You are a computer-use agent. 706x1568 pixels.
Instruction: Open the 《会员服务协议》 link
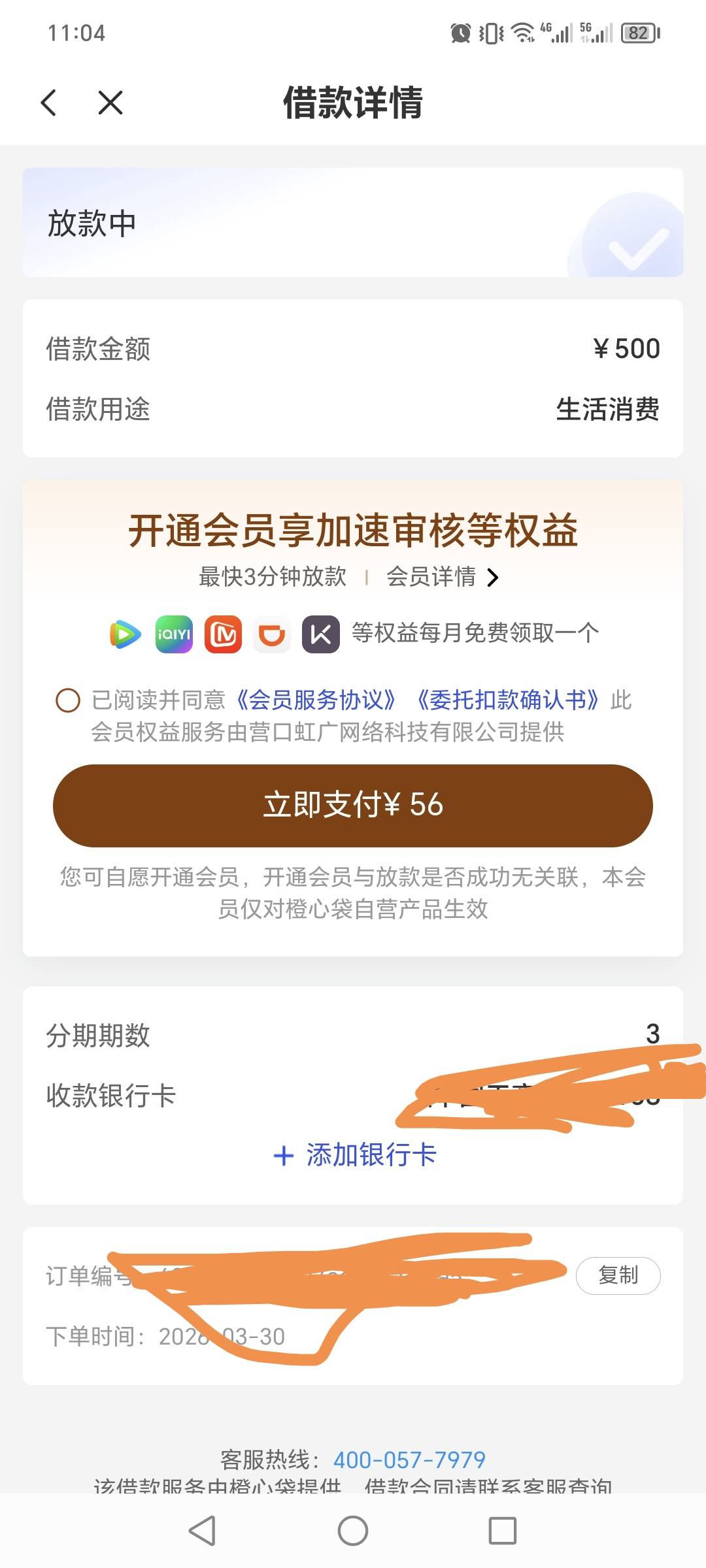pyautogui.click(x=315, y=700)
